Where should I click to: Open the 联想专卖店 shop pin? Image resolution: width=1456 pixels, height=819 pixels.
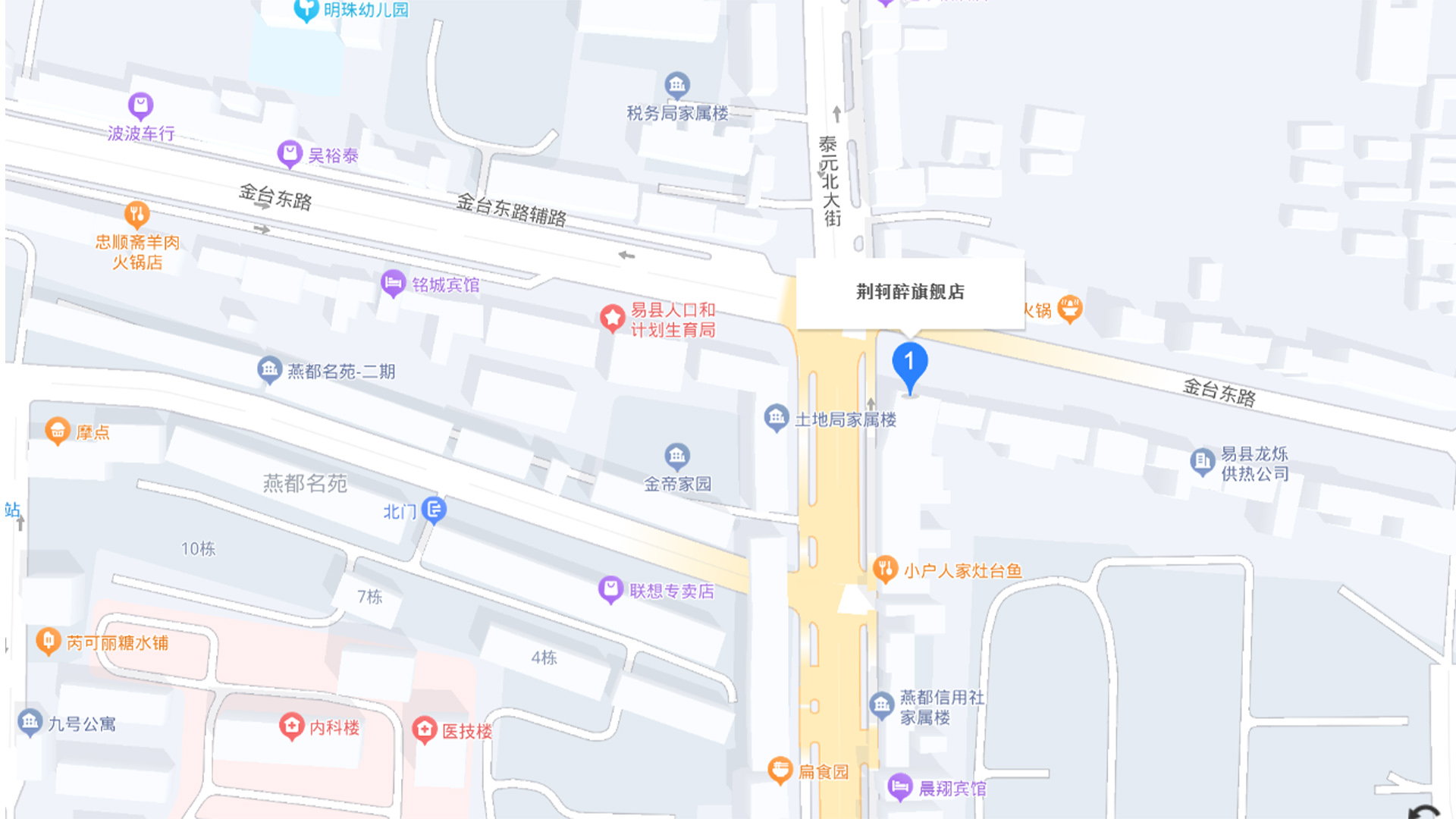click(x=610, y=589)
